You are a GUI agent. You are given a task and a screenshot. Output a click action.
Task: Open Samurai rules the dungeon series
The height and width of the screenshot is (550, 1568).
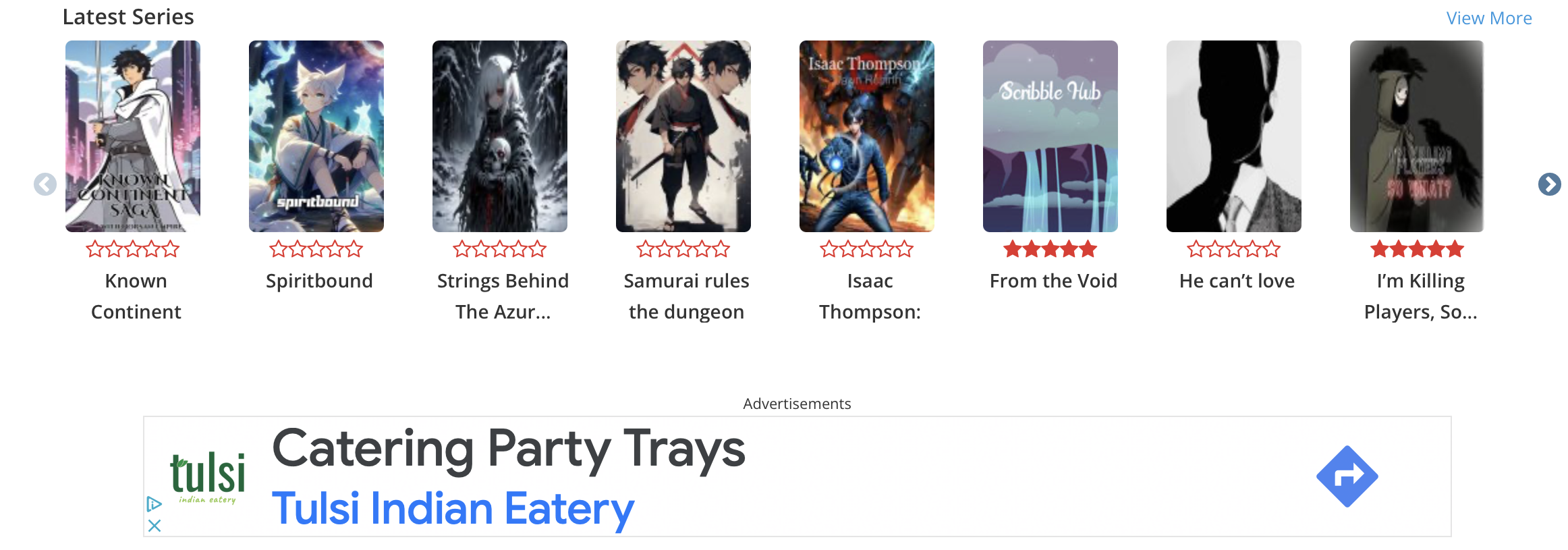[x=683, y=136]
